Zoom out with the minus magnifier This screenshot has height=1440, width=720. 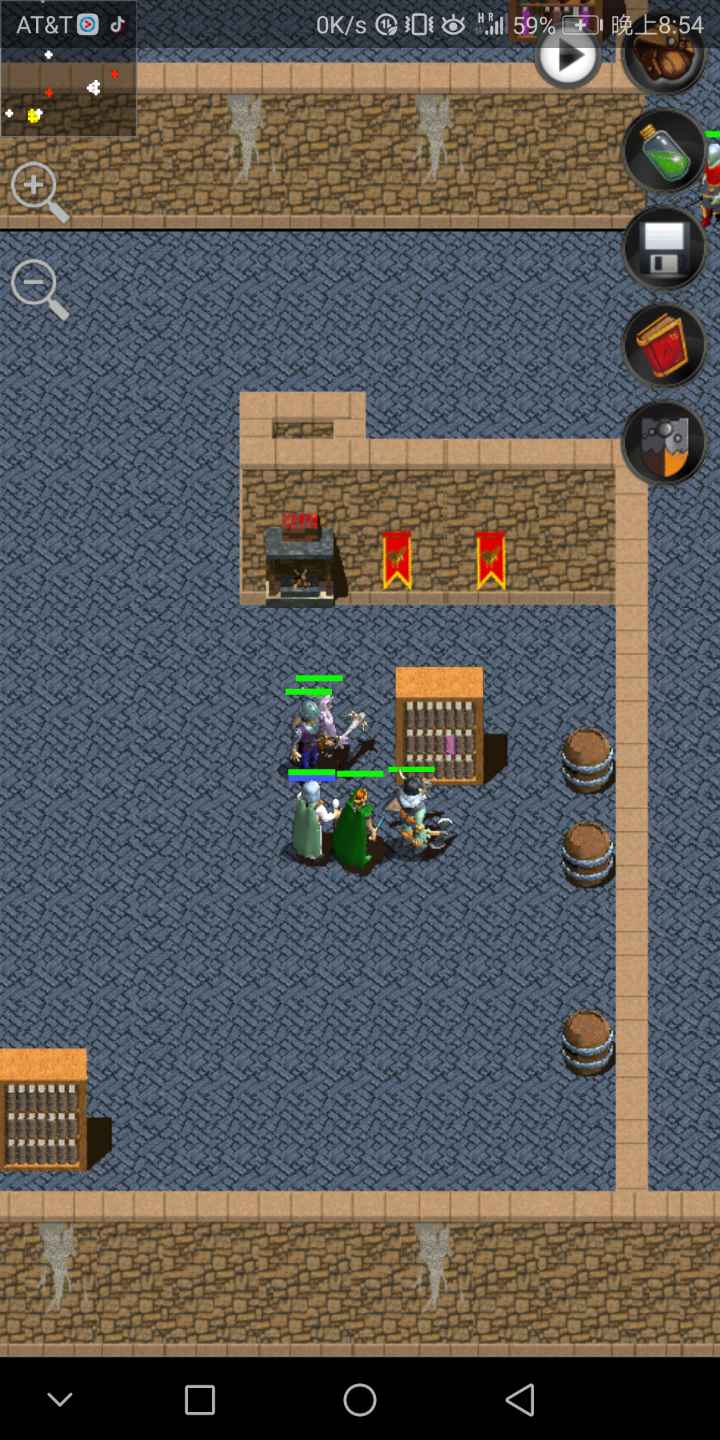click(38, 289)
